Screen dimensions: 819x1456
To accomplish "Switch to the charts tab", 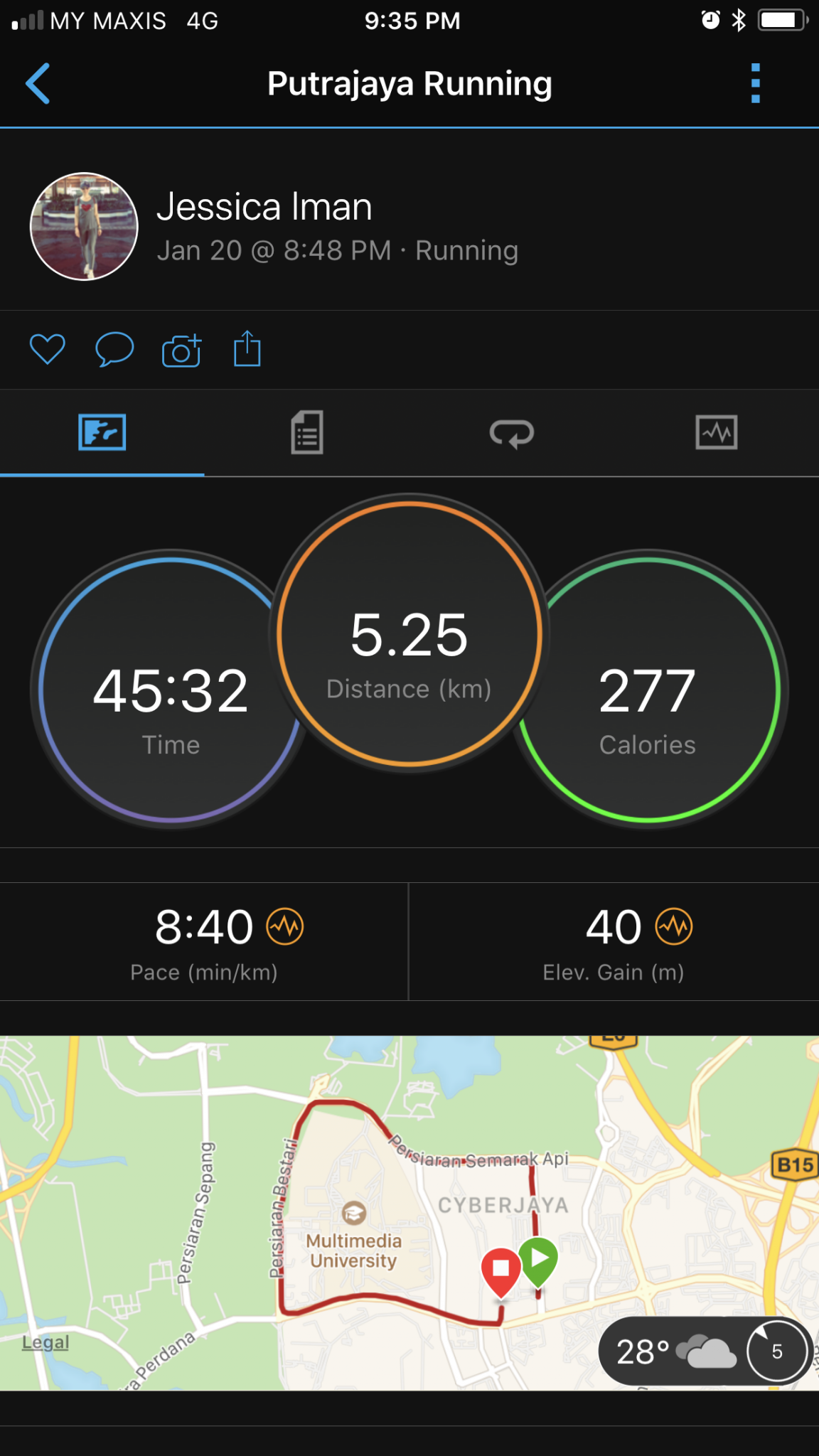I will click(717, 432).
